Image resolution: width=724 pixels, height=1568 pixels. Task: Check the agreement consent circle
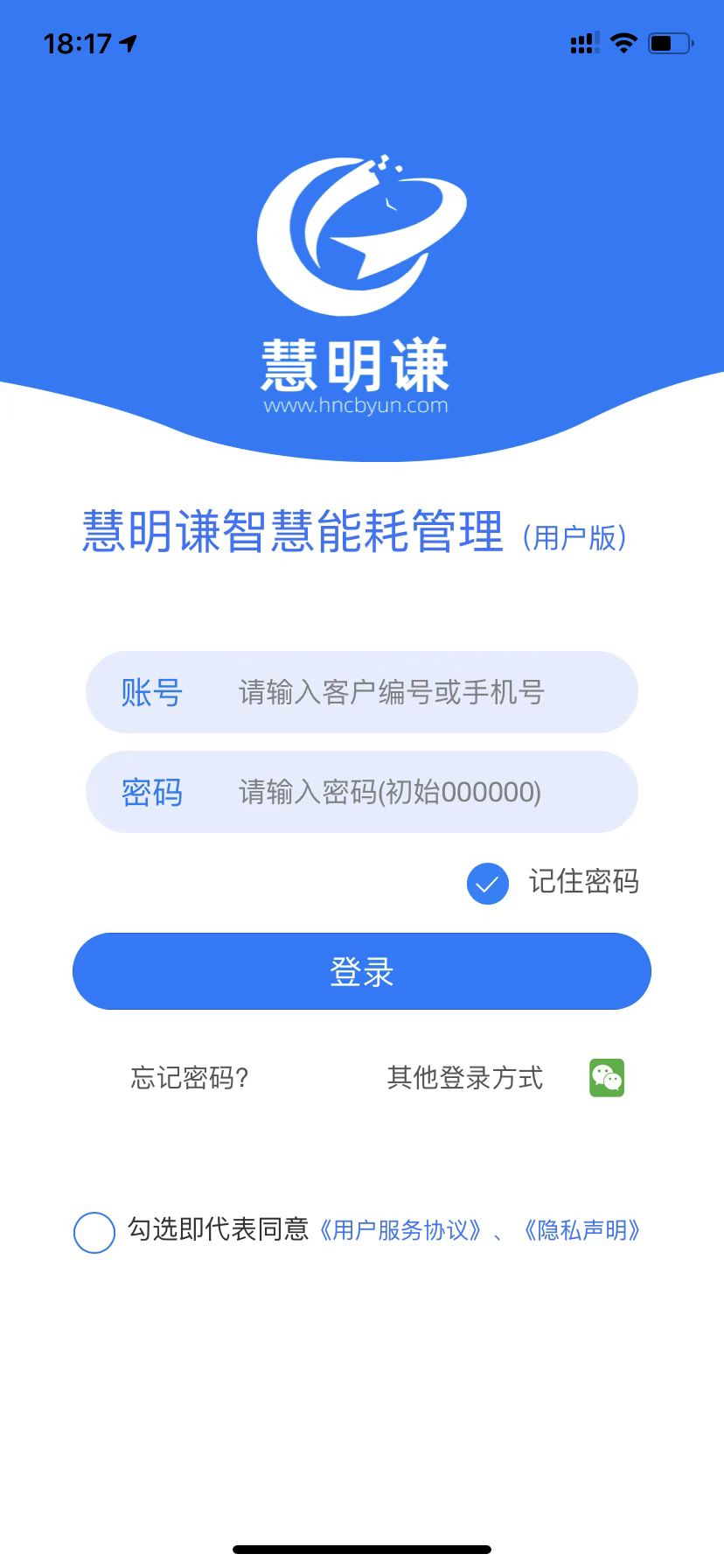click(94, 1231)
